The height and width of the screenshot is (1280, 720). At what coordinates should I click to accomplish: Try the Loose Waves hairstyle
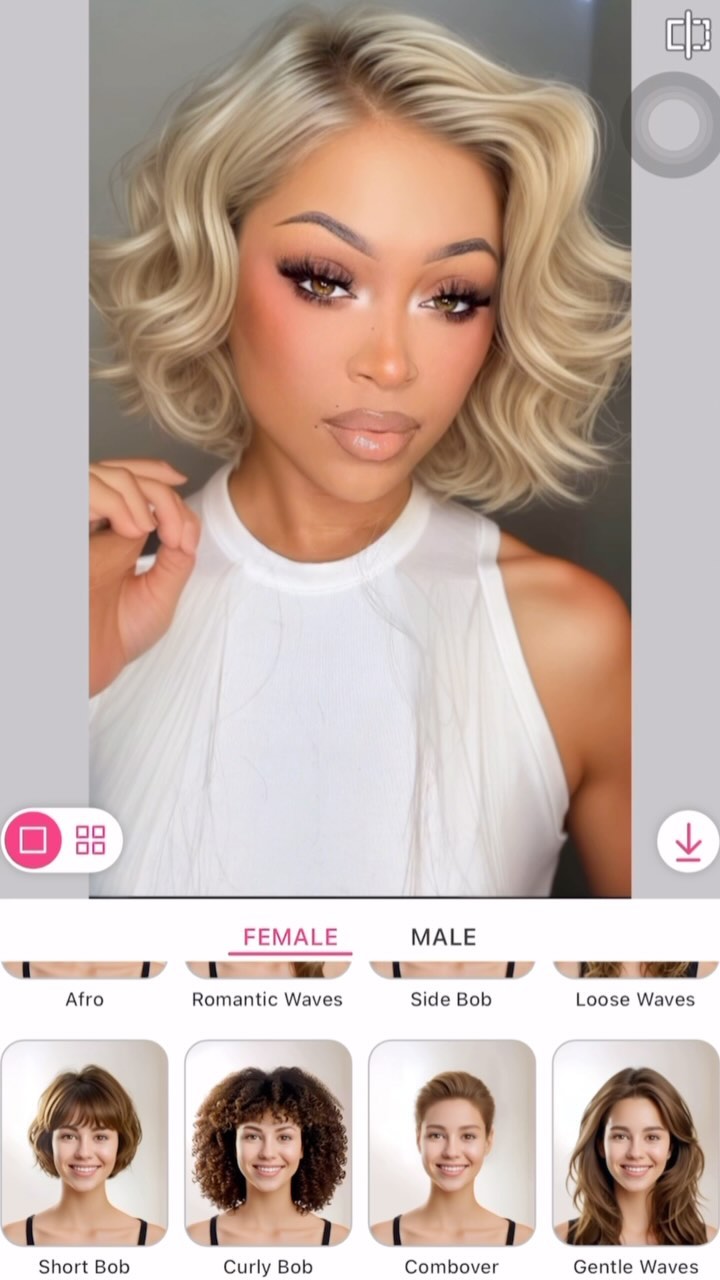coord(635,986)
